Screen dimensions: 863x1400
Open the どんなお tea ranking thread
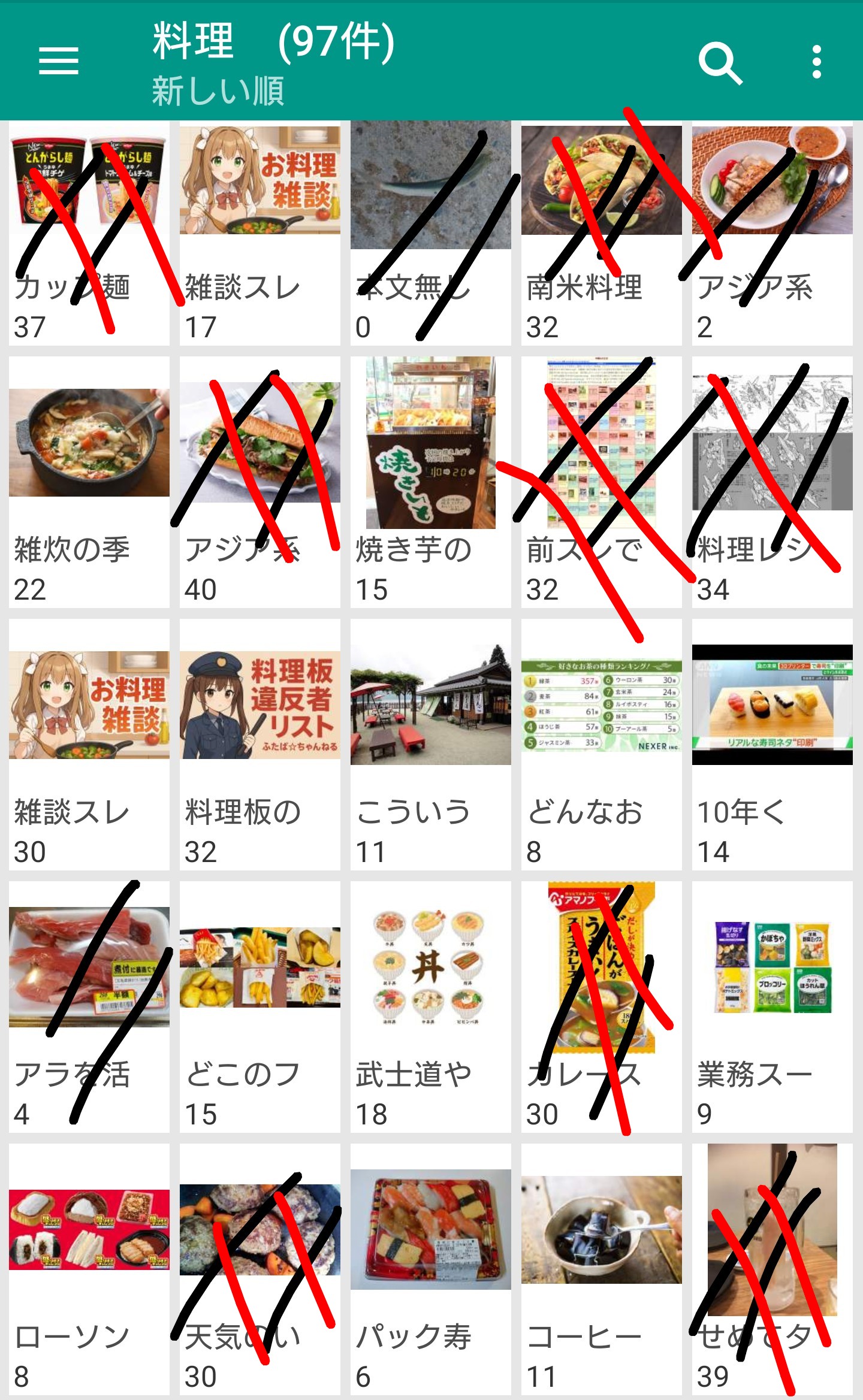[x=601, y=745]
